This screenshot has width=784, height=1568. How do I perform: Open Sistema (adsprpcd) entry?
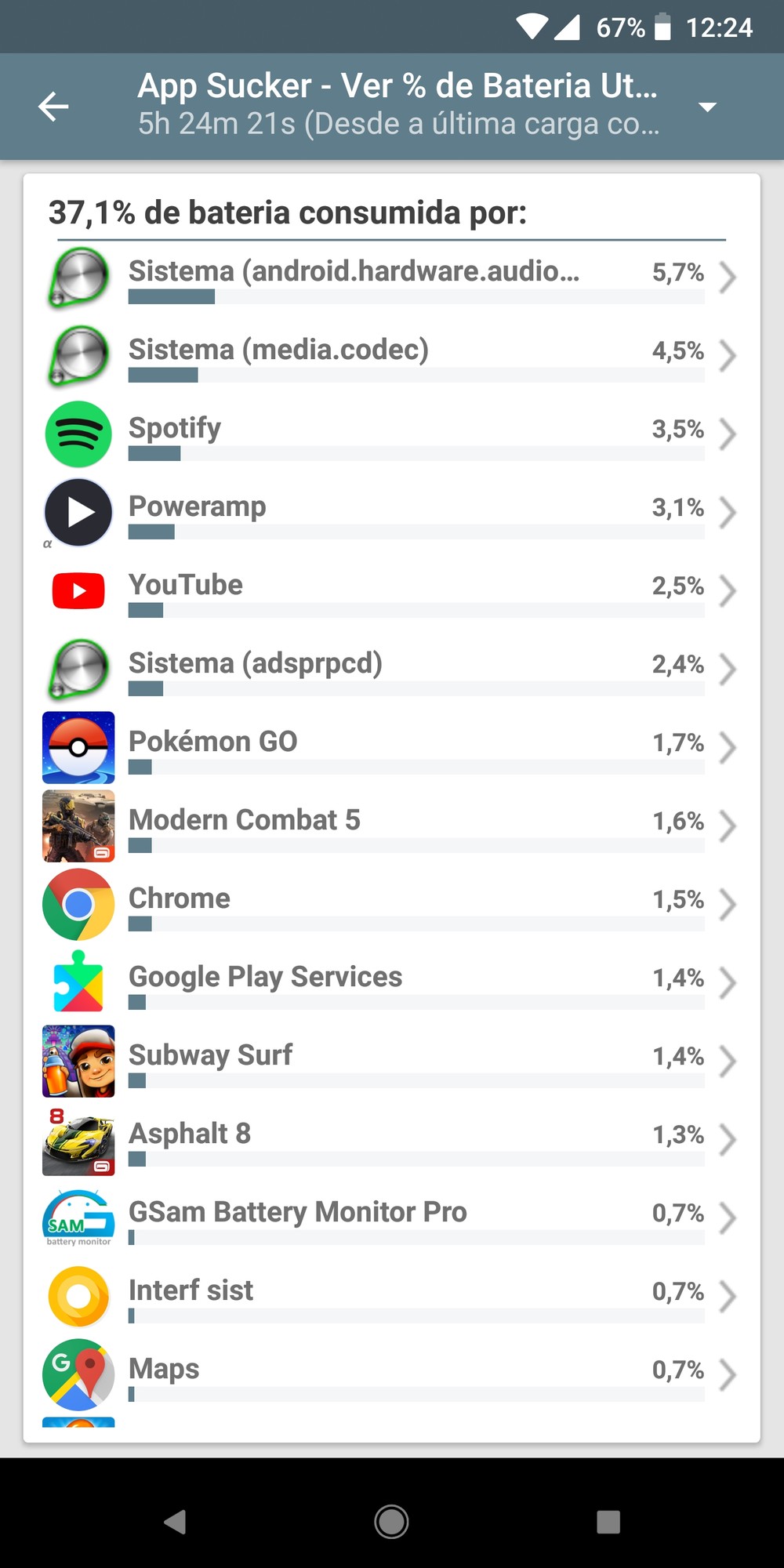click(392, 669)
